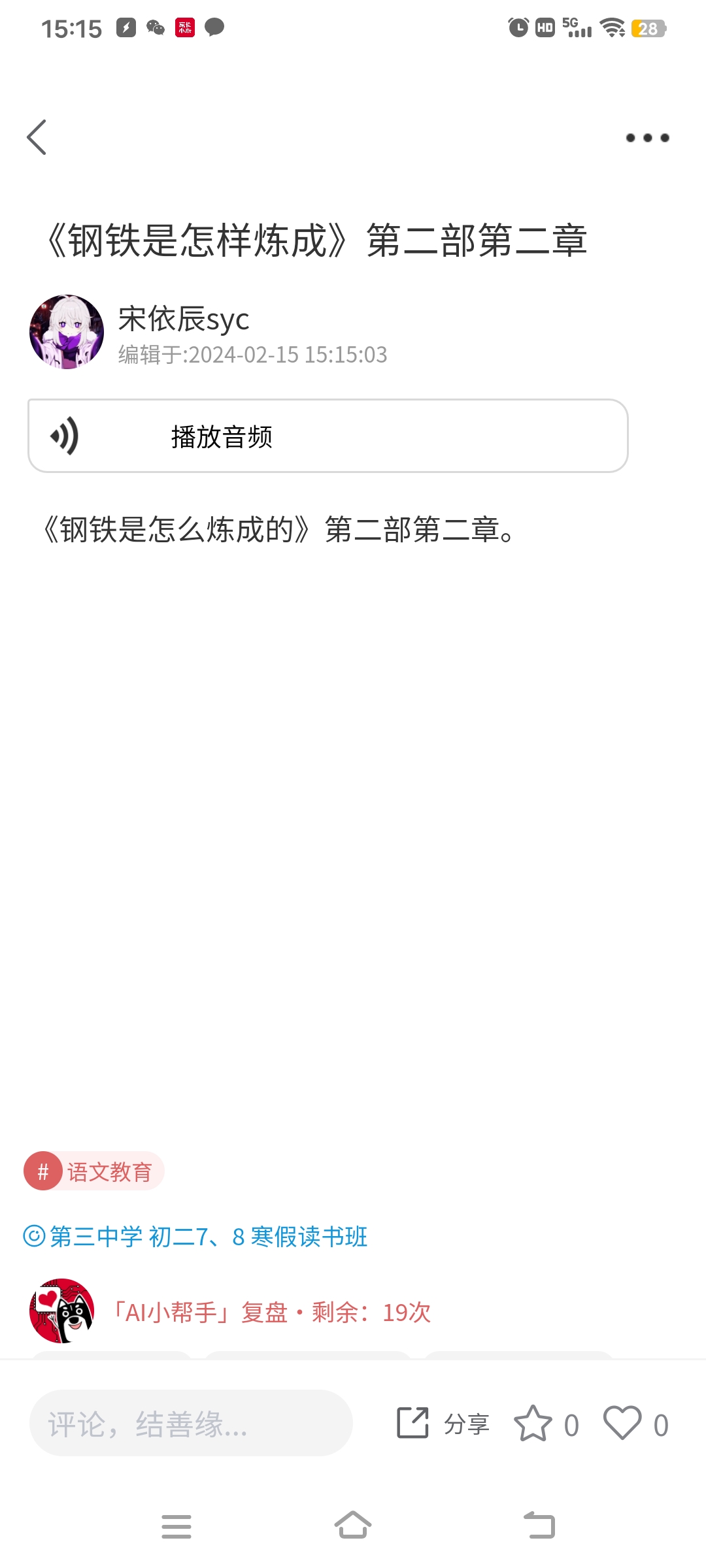Tap the back arrow to exit the post
This screenshot has height=1568, width=706.
pos(37,137)
